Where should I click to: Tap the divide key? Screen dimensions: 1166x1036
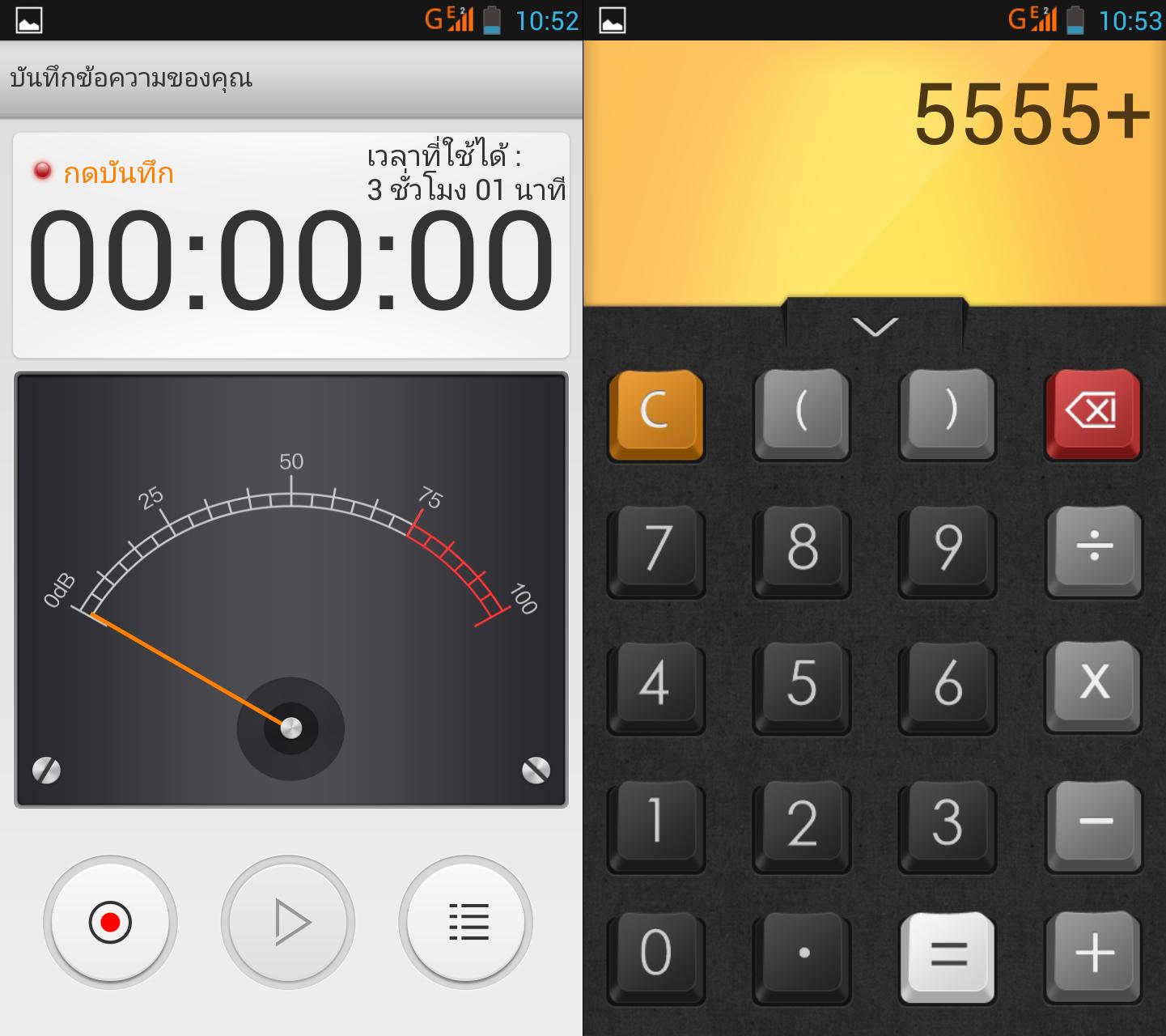click(x=1093, y=548)
